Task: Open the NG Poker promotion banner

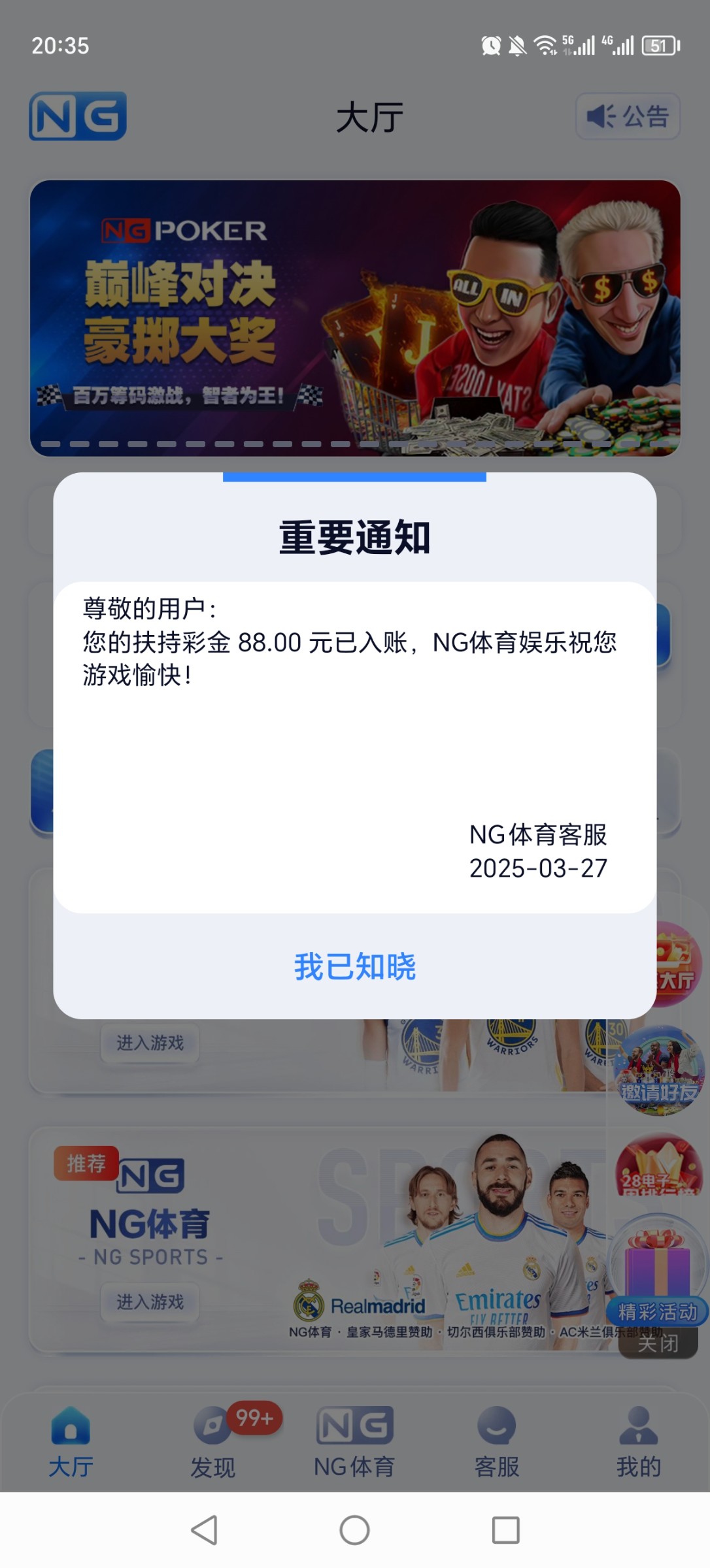Action: tap(354, 318)
